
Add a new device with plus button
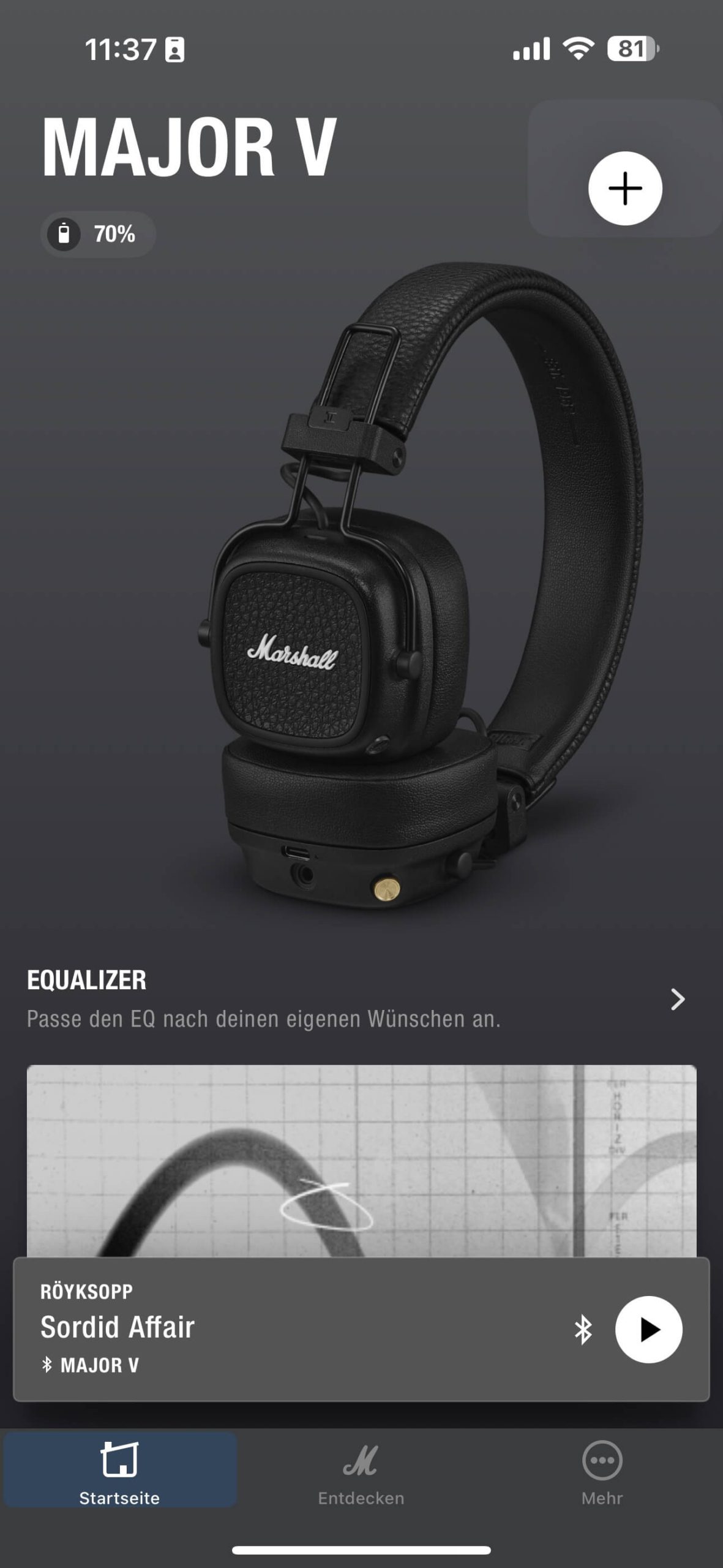[624, 188]
